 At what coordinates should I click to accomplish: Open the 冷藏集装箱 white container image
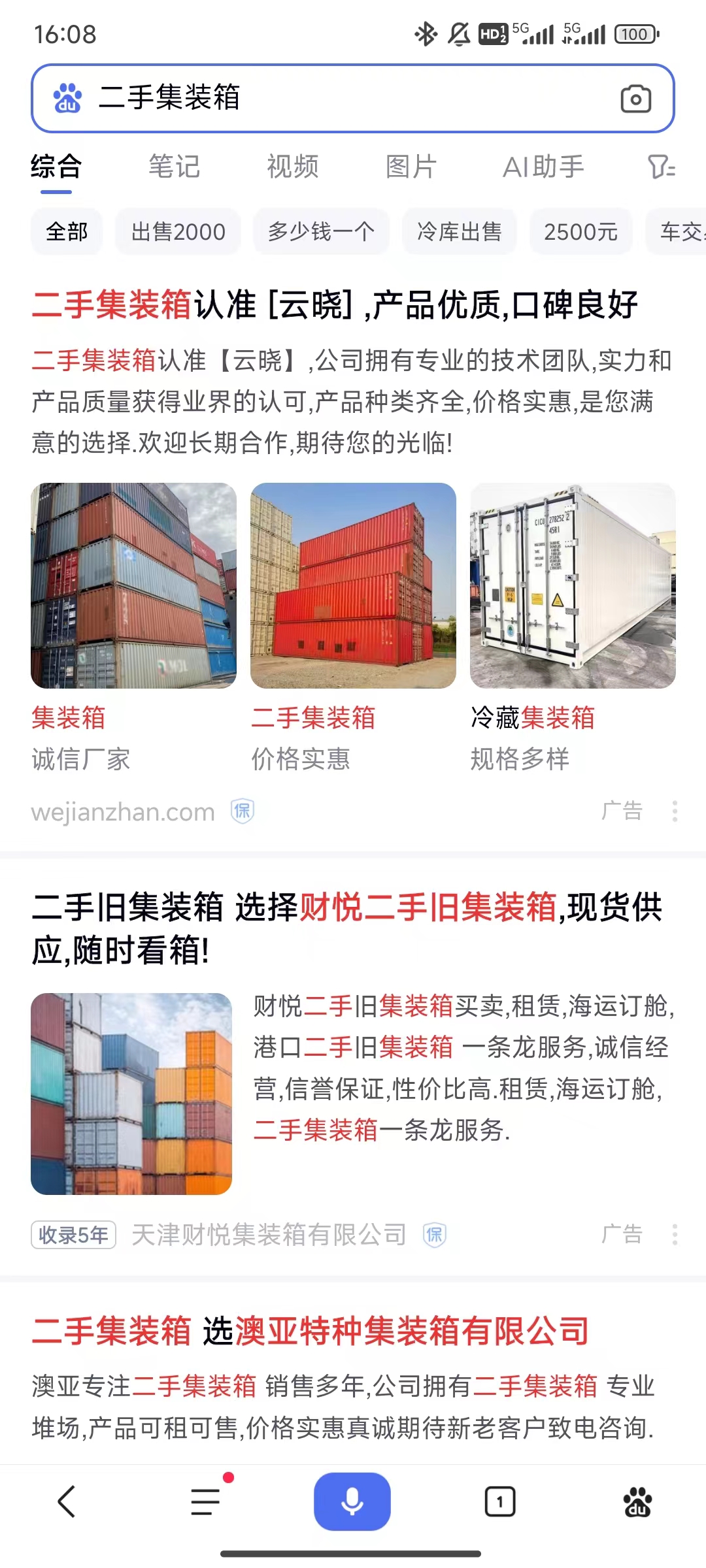click(x=573, y=585)
